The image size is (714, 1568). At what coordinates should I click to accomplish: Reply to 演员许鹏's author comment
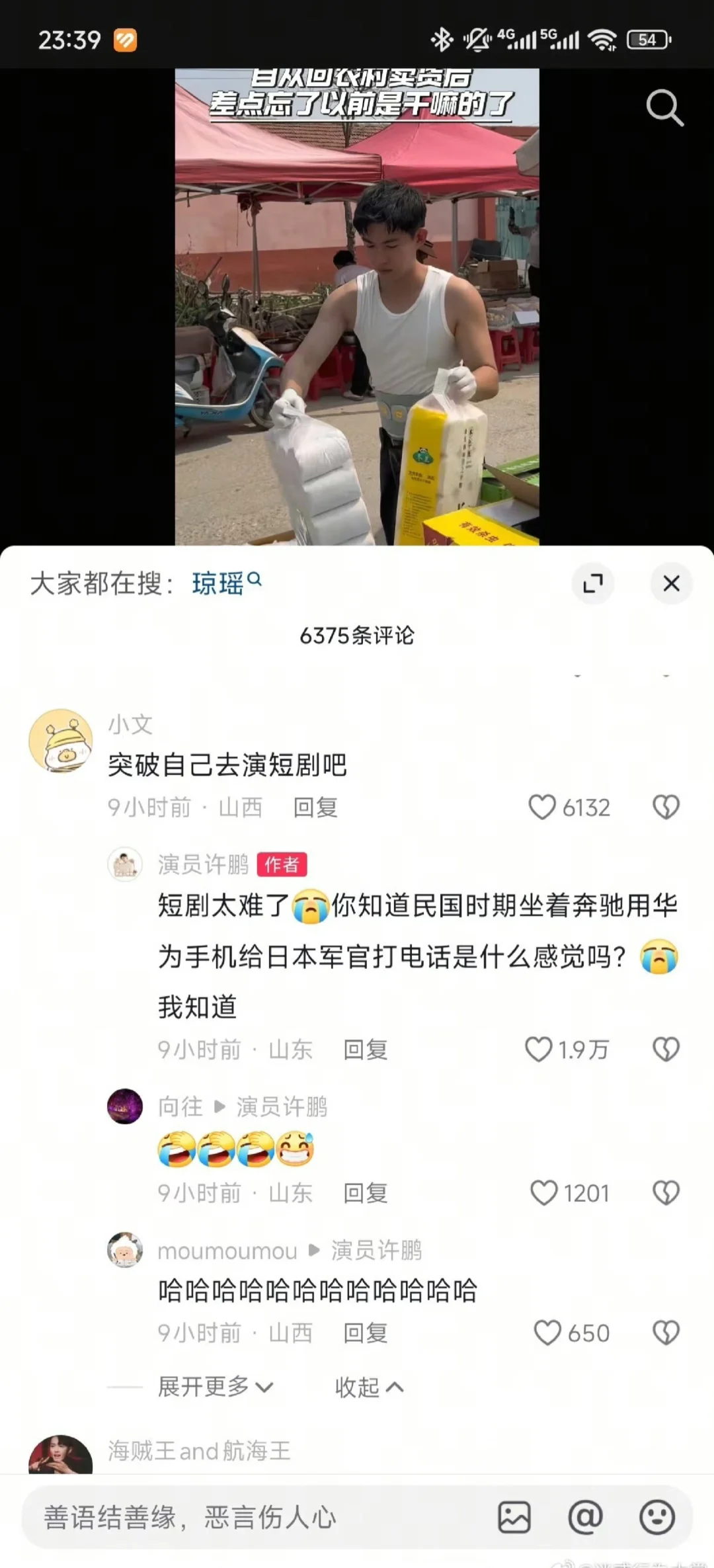click(366, 1050)
